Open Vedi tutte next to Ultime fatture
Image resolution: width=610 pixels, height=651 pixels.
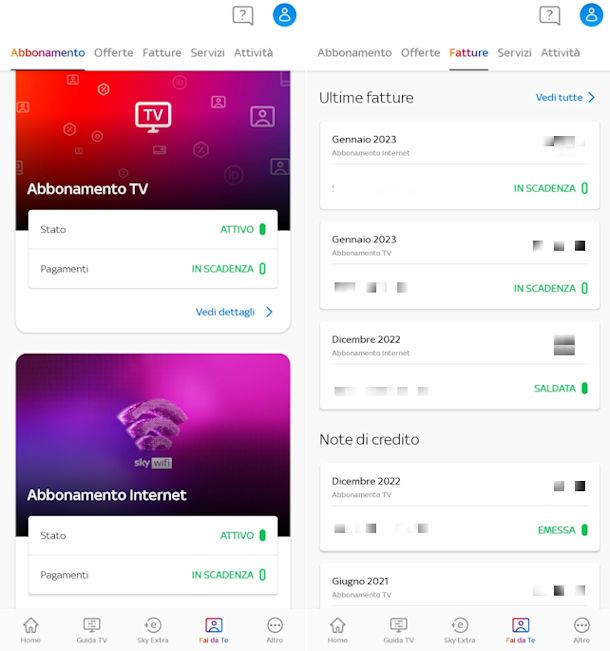point(565,98)
